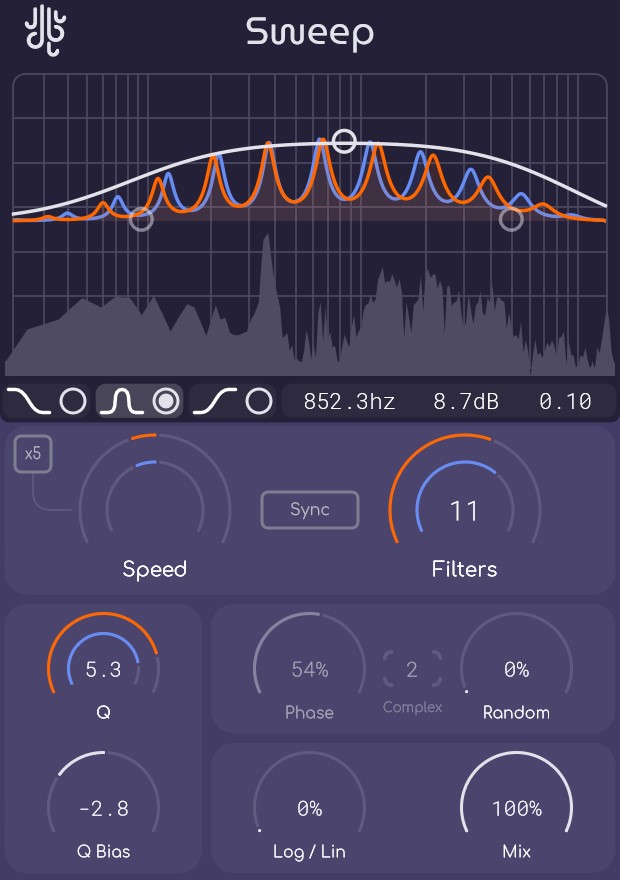
Task: Tap the 0.10 value field
Action: [x=565, y=402]
